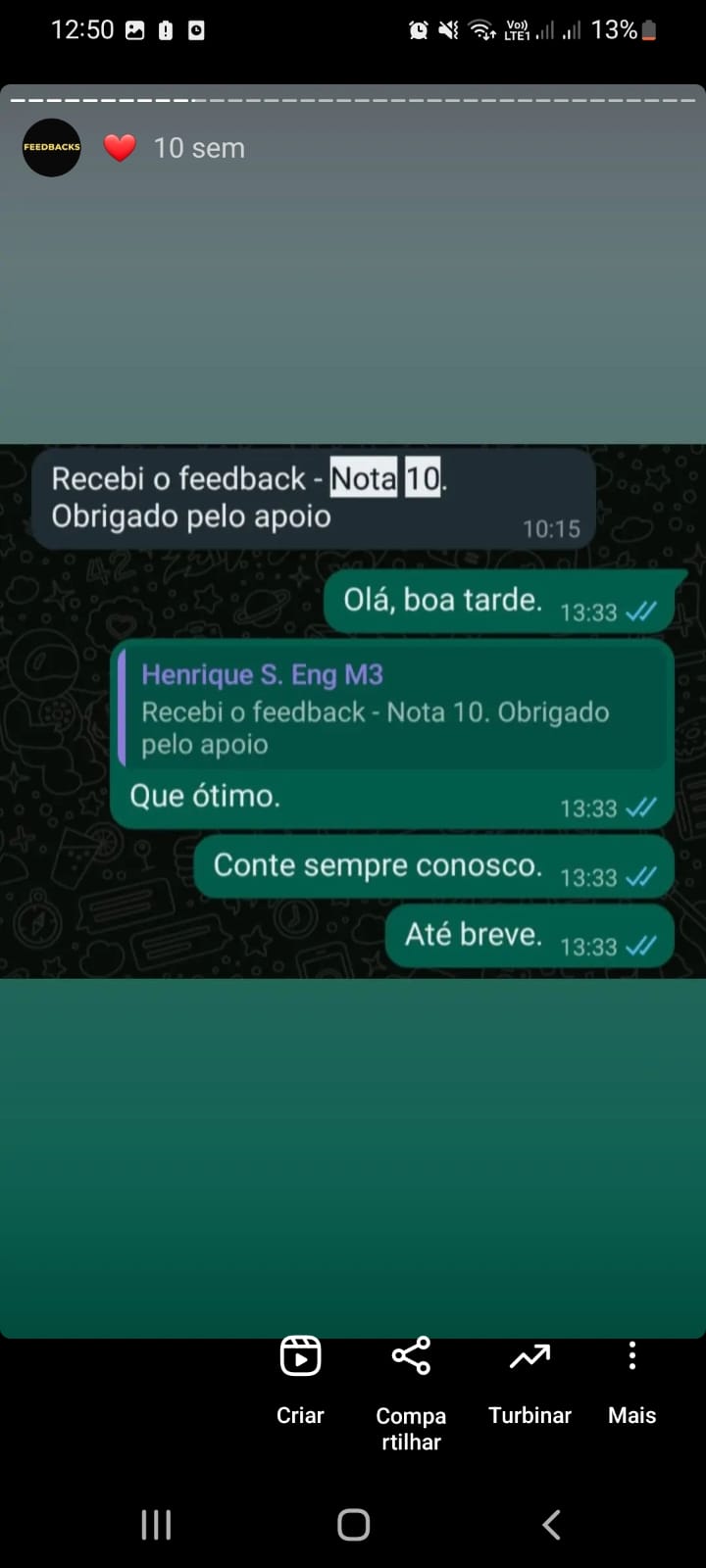Go back using system back button
This screenshot has height=1568, width=706.
[551, 1524]
